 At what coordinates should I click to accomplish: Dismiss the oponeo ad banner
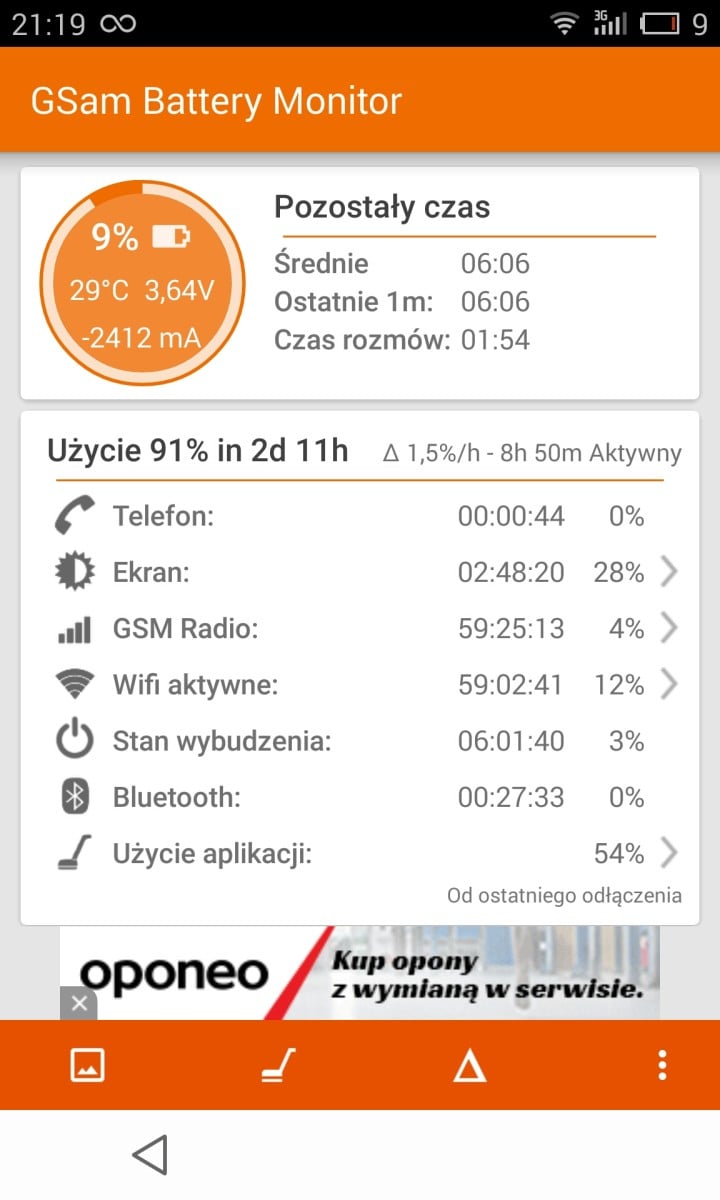point(79,1003)
